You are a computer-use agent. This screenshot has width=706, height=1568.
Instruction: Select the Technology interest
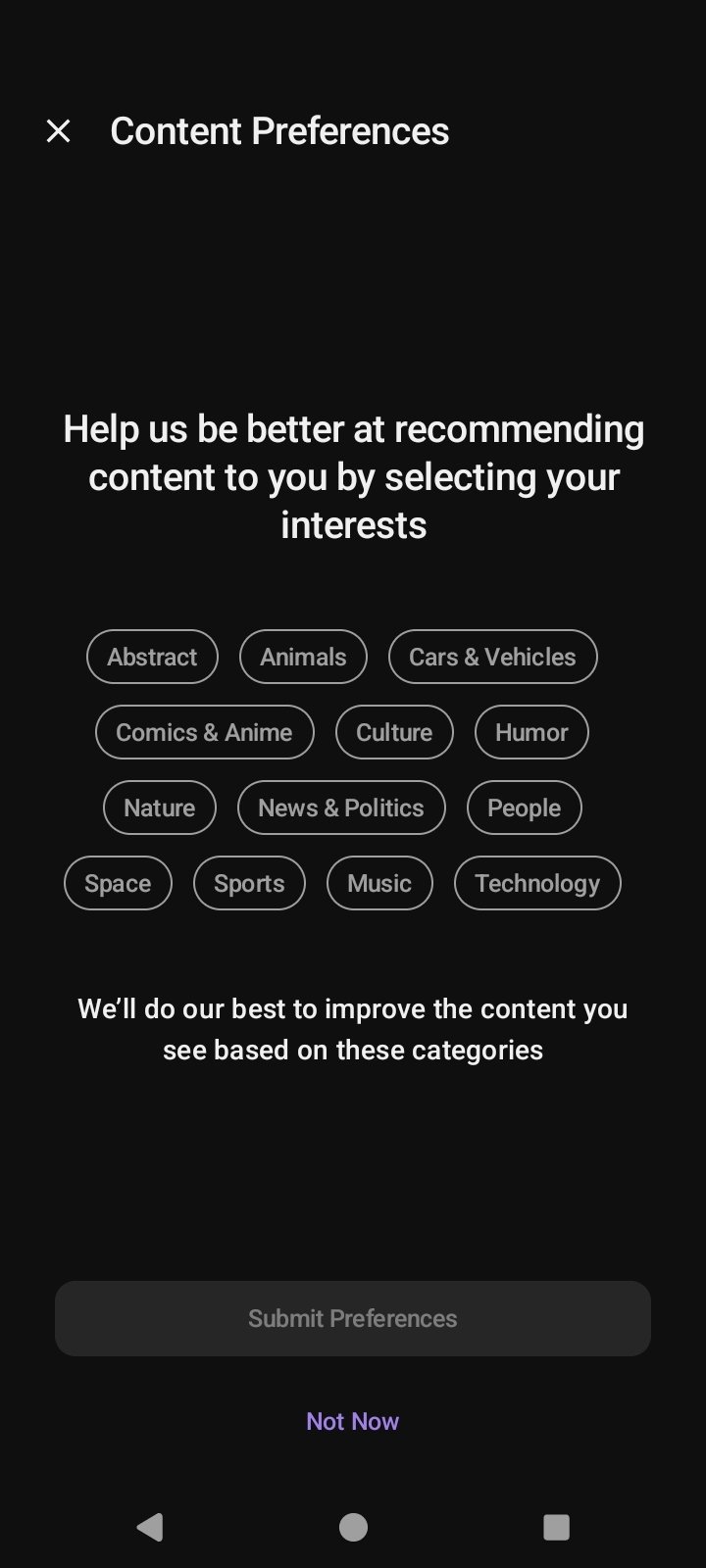(537, 883)
